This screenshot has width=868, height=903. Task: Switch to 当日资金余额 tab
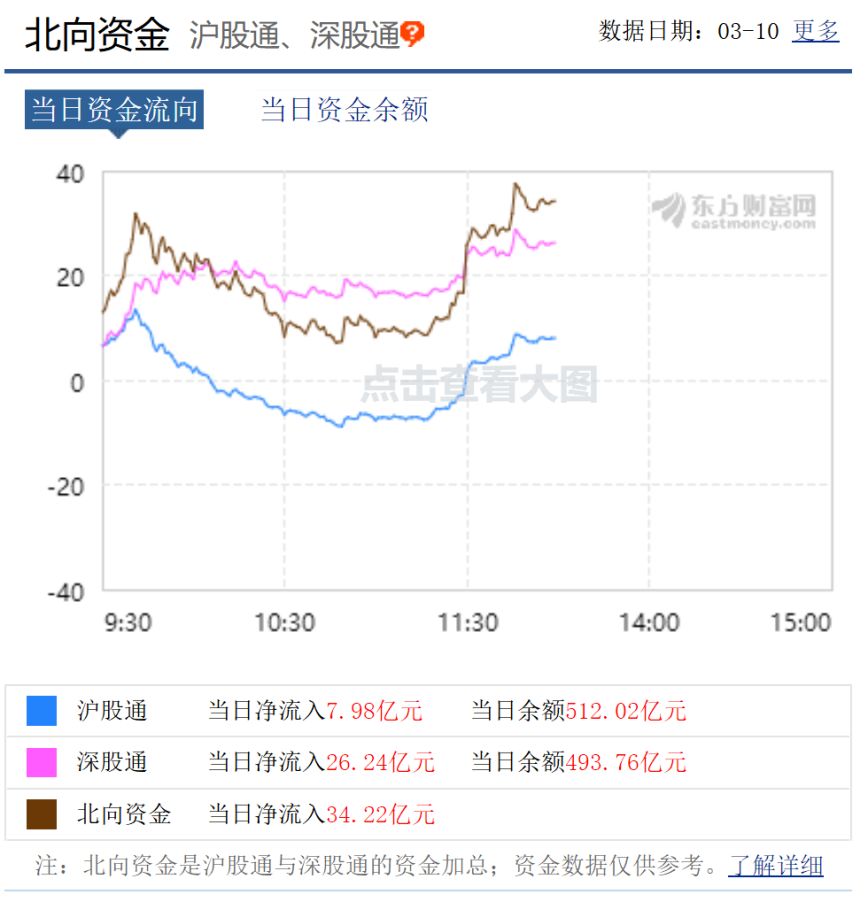(x=344, y=109)
